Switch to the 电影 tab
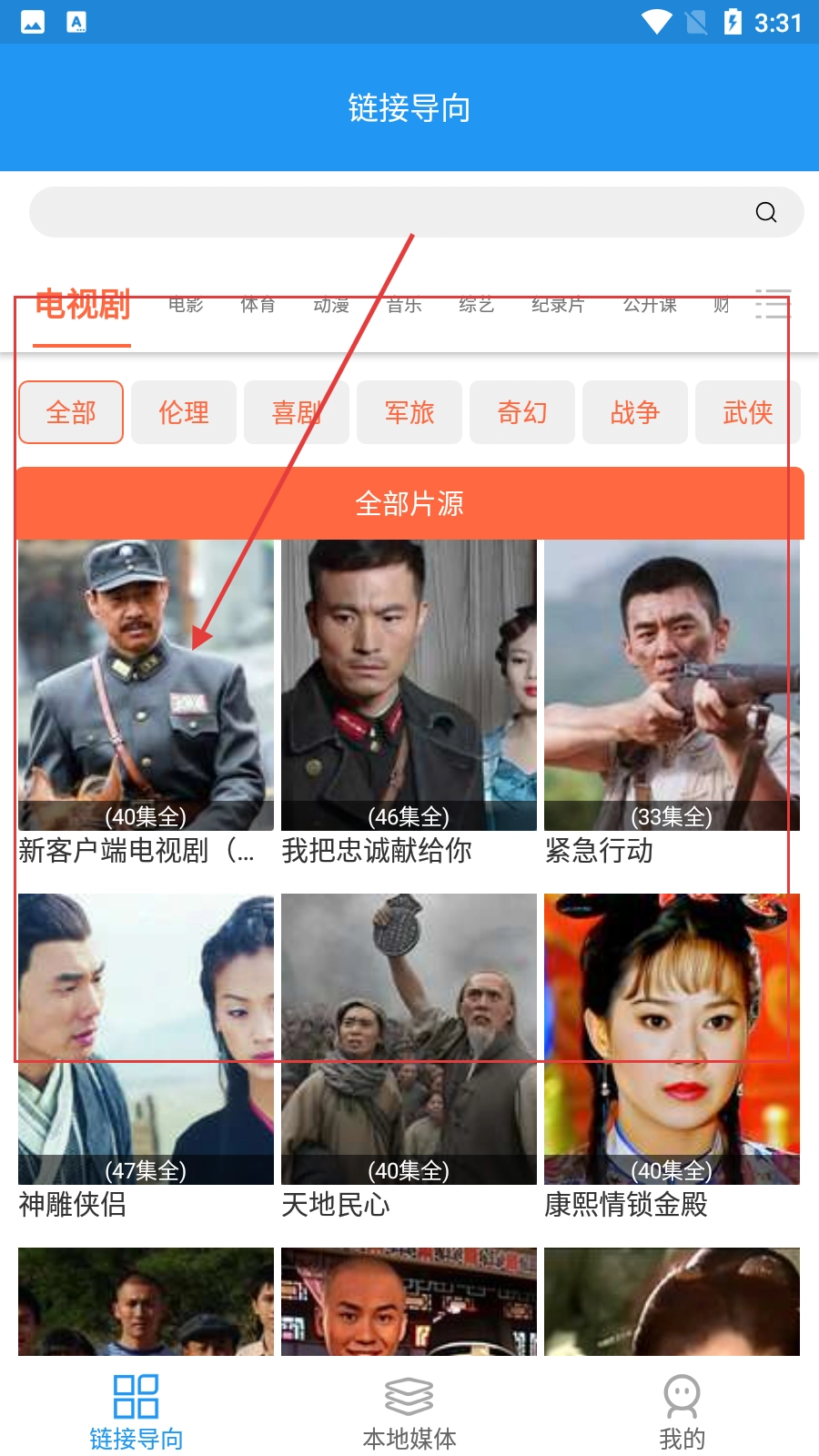This screenshot has height=1456, width=819. 186,305
